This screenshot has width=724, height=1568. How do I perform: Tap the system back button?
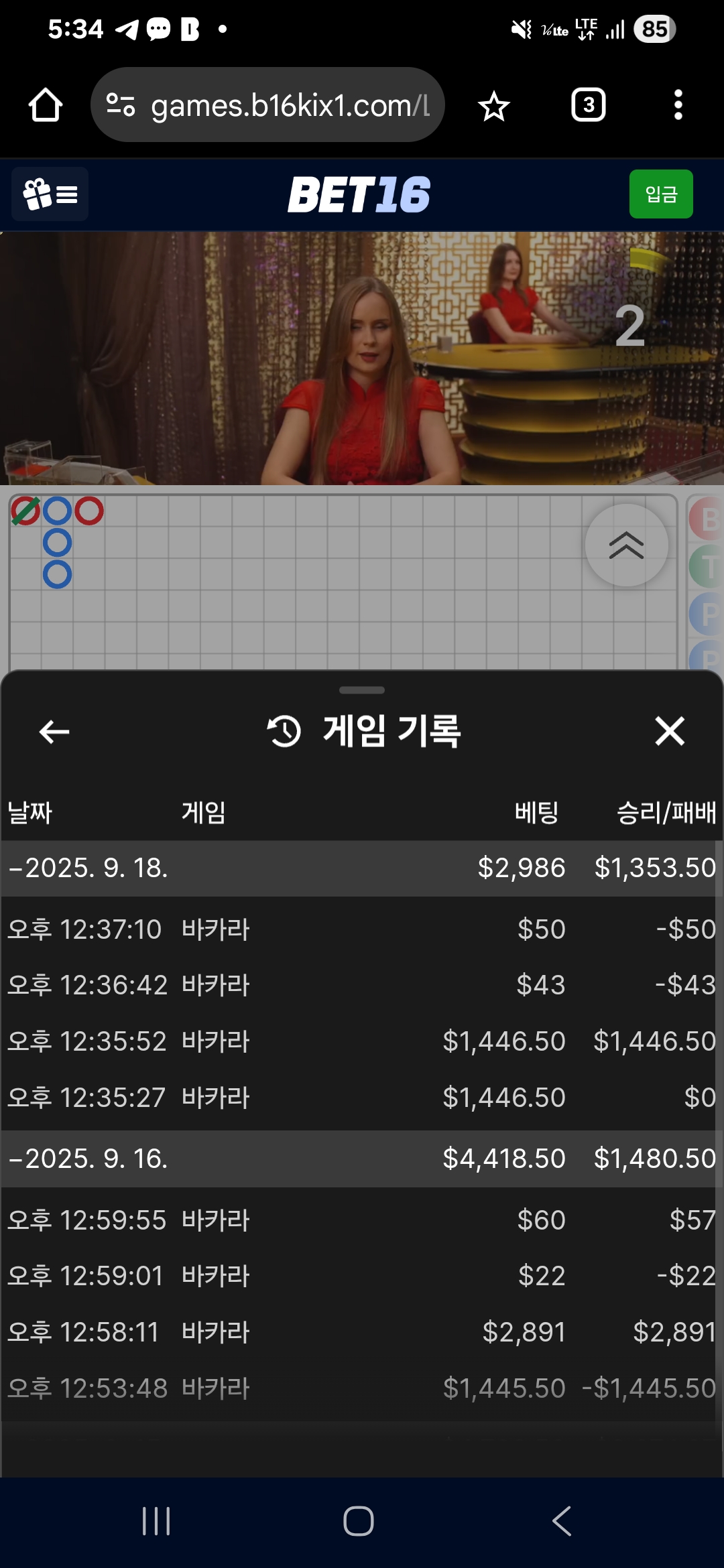(562, 1521)
